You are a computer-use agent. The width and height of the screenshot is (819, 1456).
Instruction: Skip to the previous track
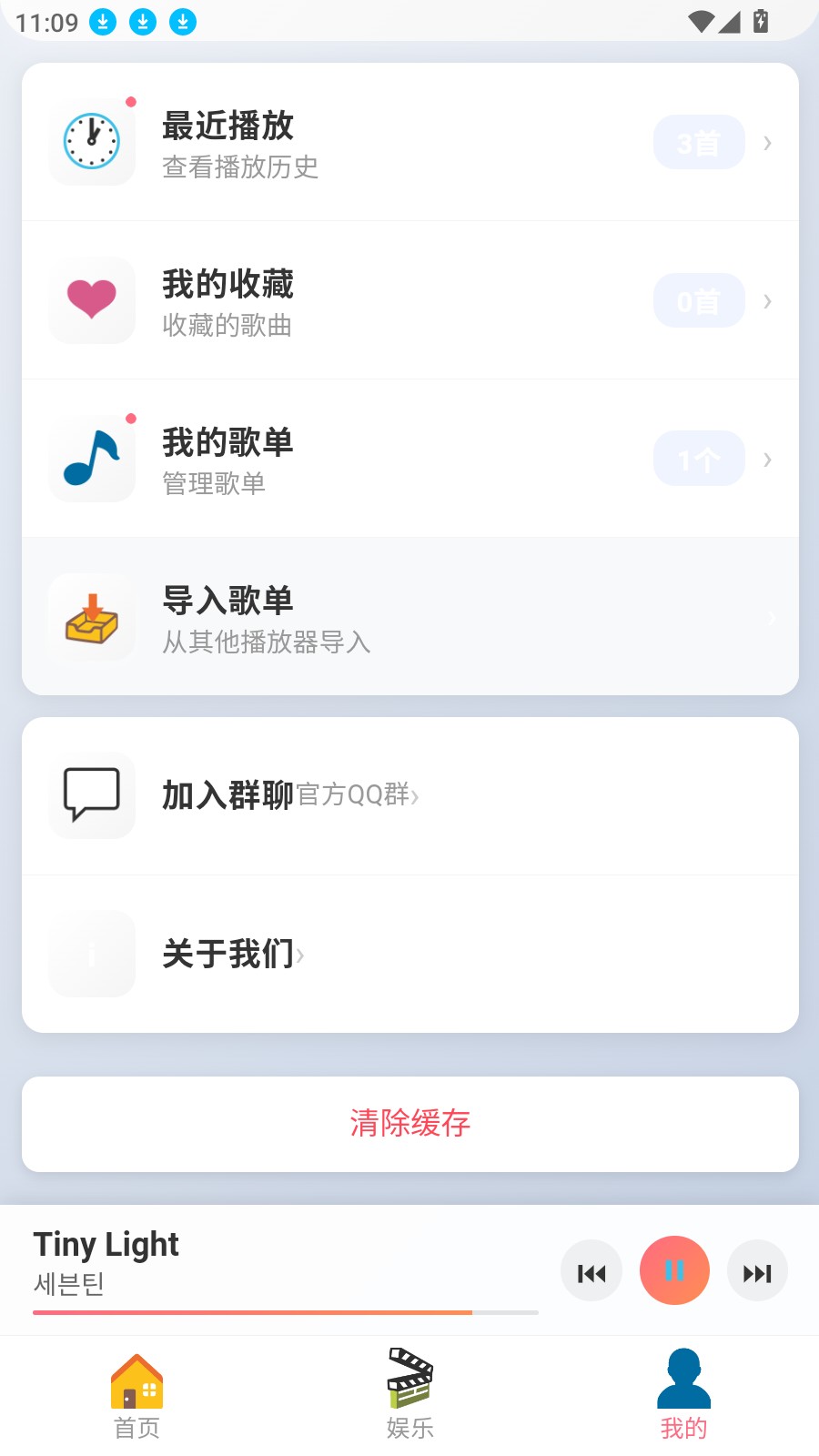click(x=591, y=1271)
